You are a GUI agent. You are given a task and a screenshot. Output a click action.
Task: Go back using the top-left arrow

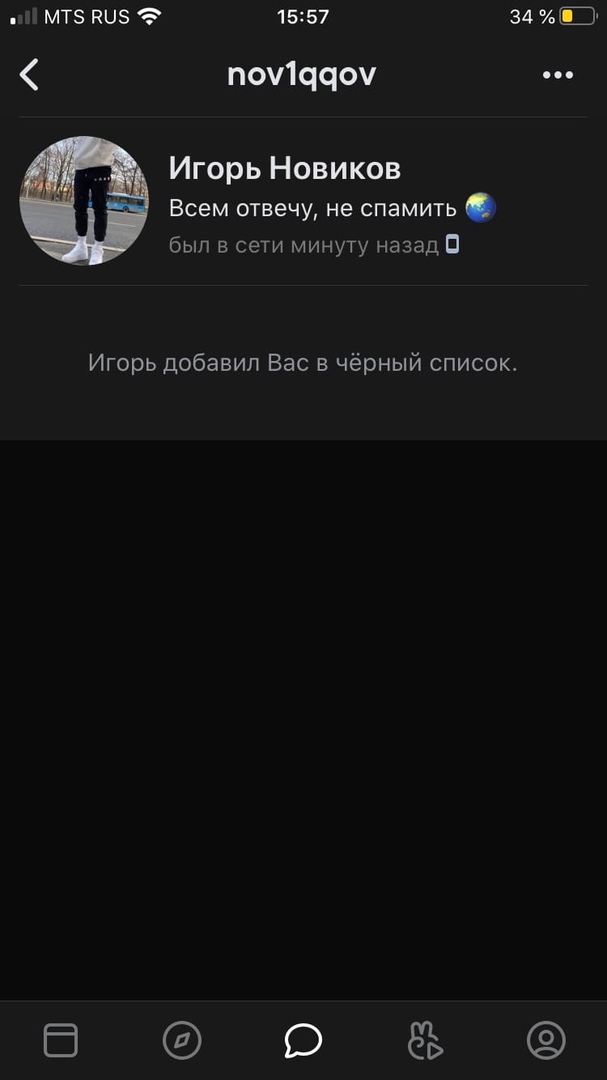point(30,74)
